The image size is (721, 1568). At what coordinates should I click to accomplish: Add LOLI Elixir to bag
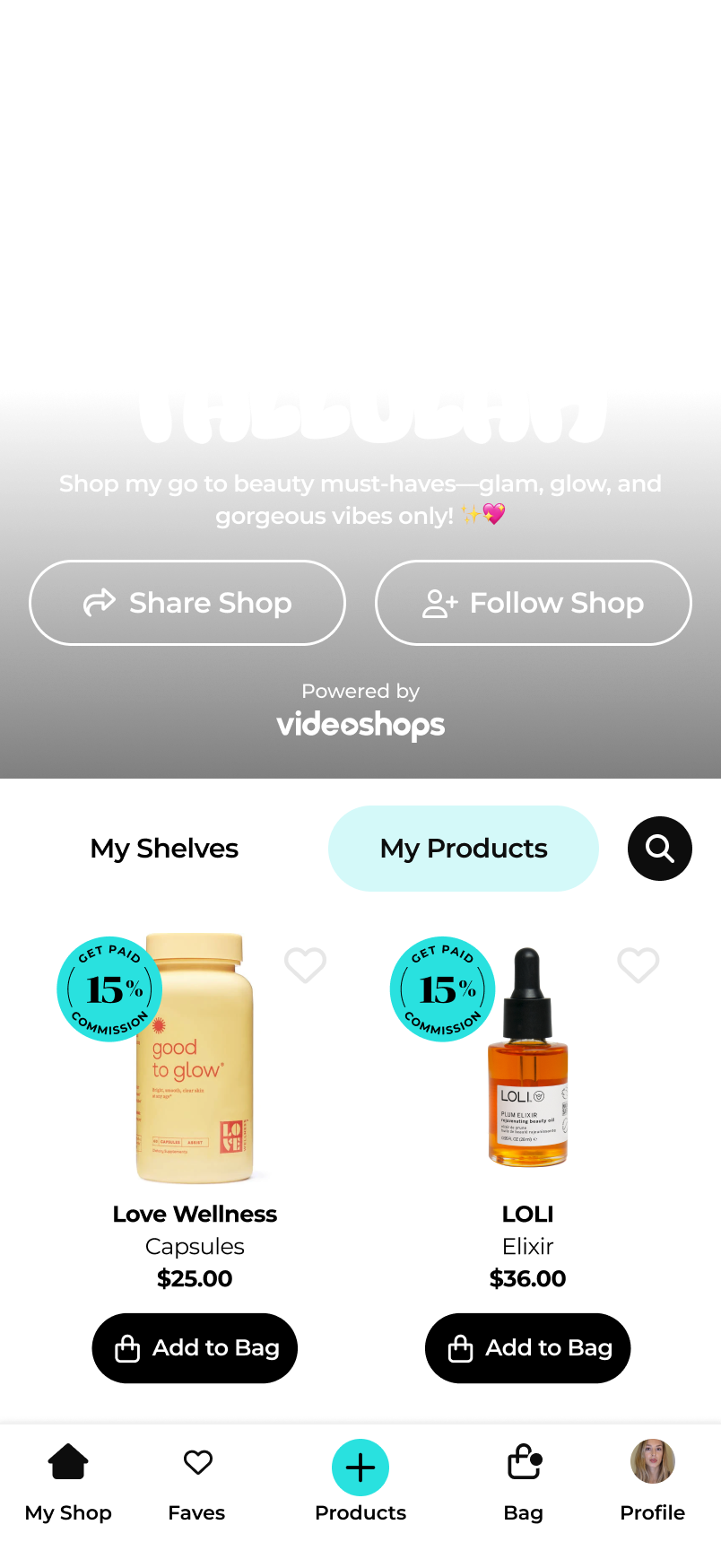(x=527, y=1348)
